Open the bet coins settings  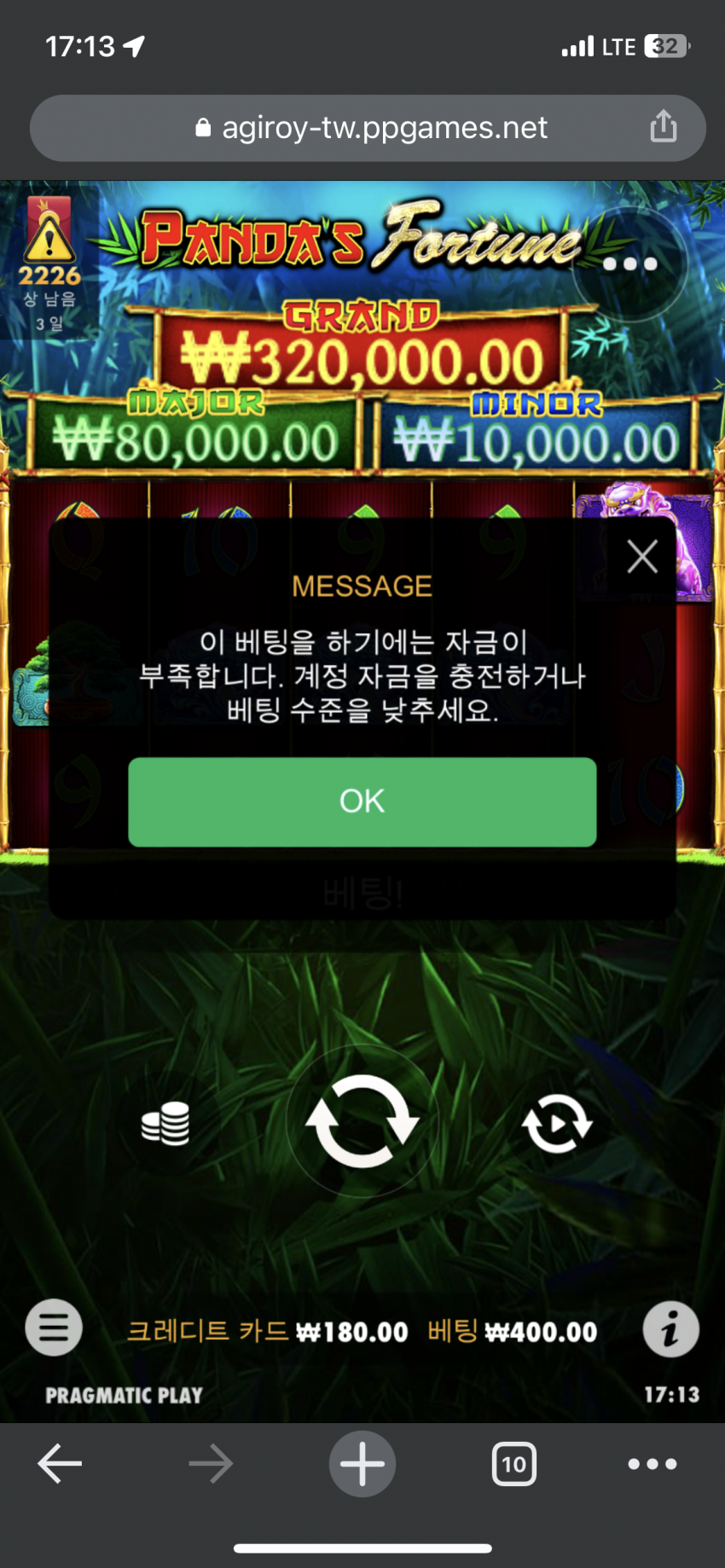coord(165,1123)
